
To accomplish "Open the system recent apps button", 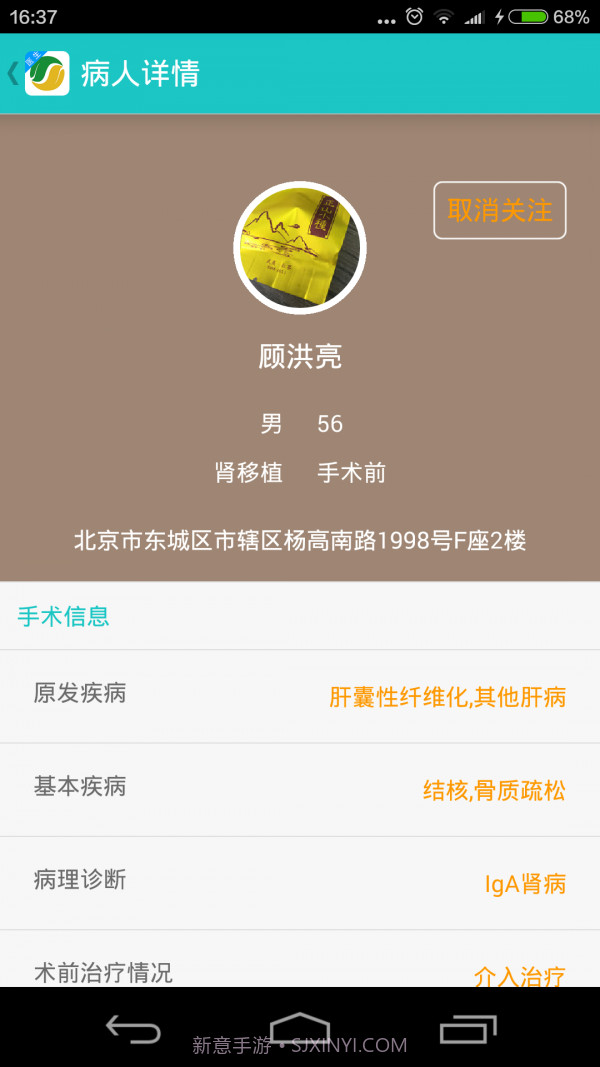I will (x=467, y=1029).
